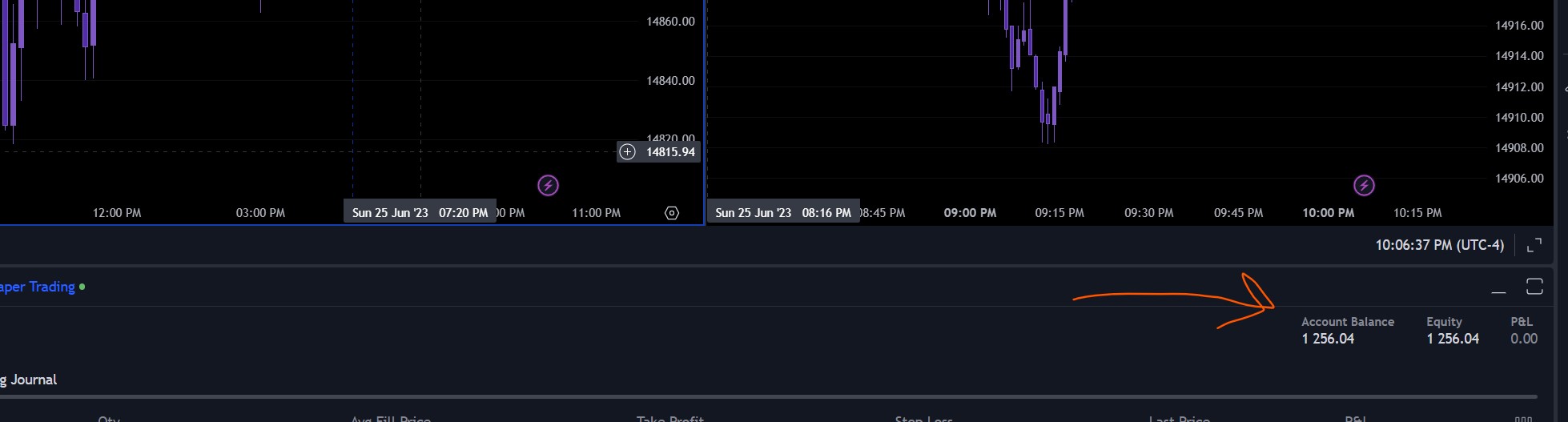Tap the lightning event icon above 10:00 PM
The image size is (1568, 422).
pyautogui.click(x=1364, y=186)
